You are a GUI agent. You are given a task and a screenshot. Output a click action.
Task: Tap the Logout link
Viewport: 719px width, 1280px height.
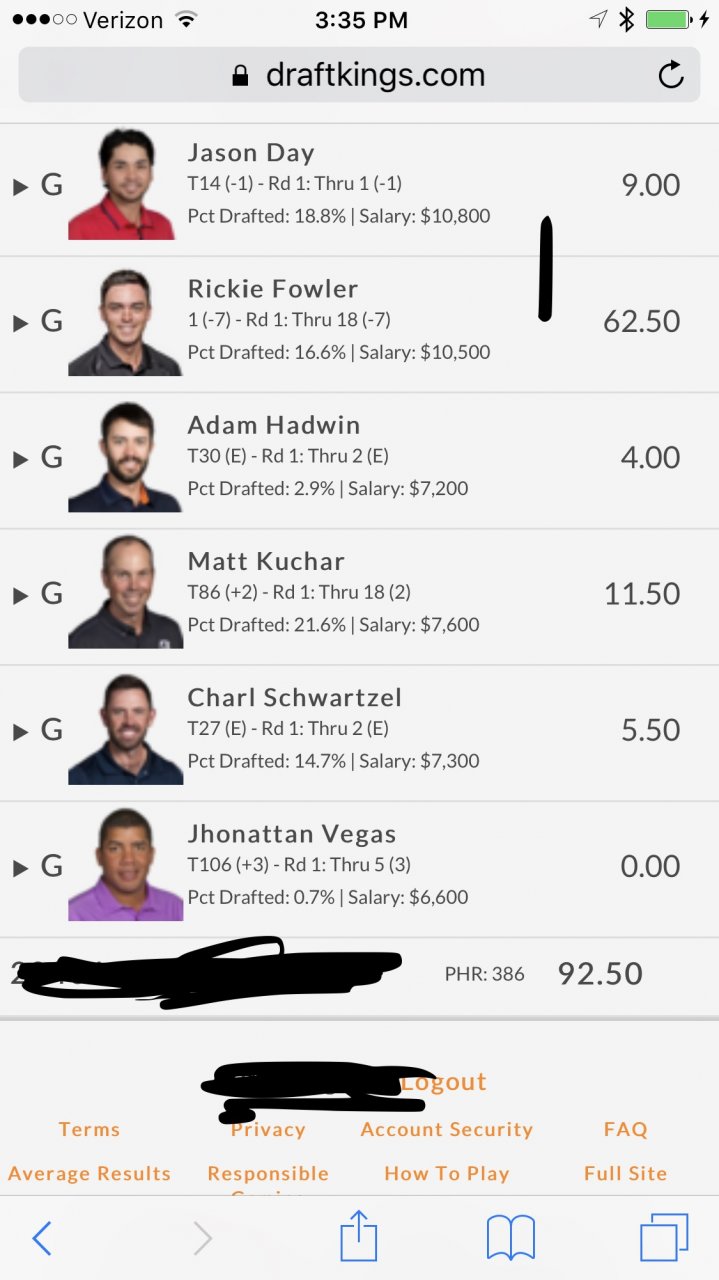click(445, 1082)
